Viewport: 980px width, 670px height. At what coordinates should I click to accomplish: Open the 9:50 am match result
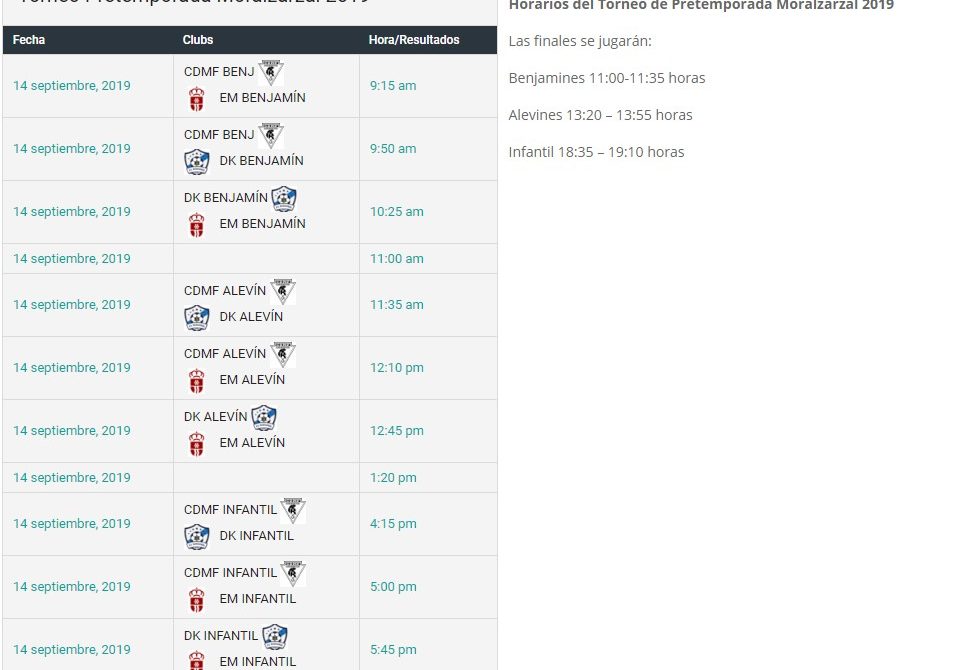tap(392, 149)
